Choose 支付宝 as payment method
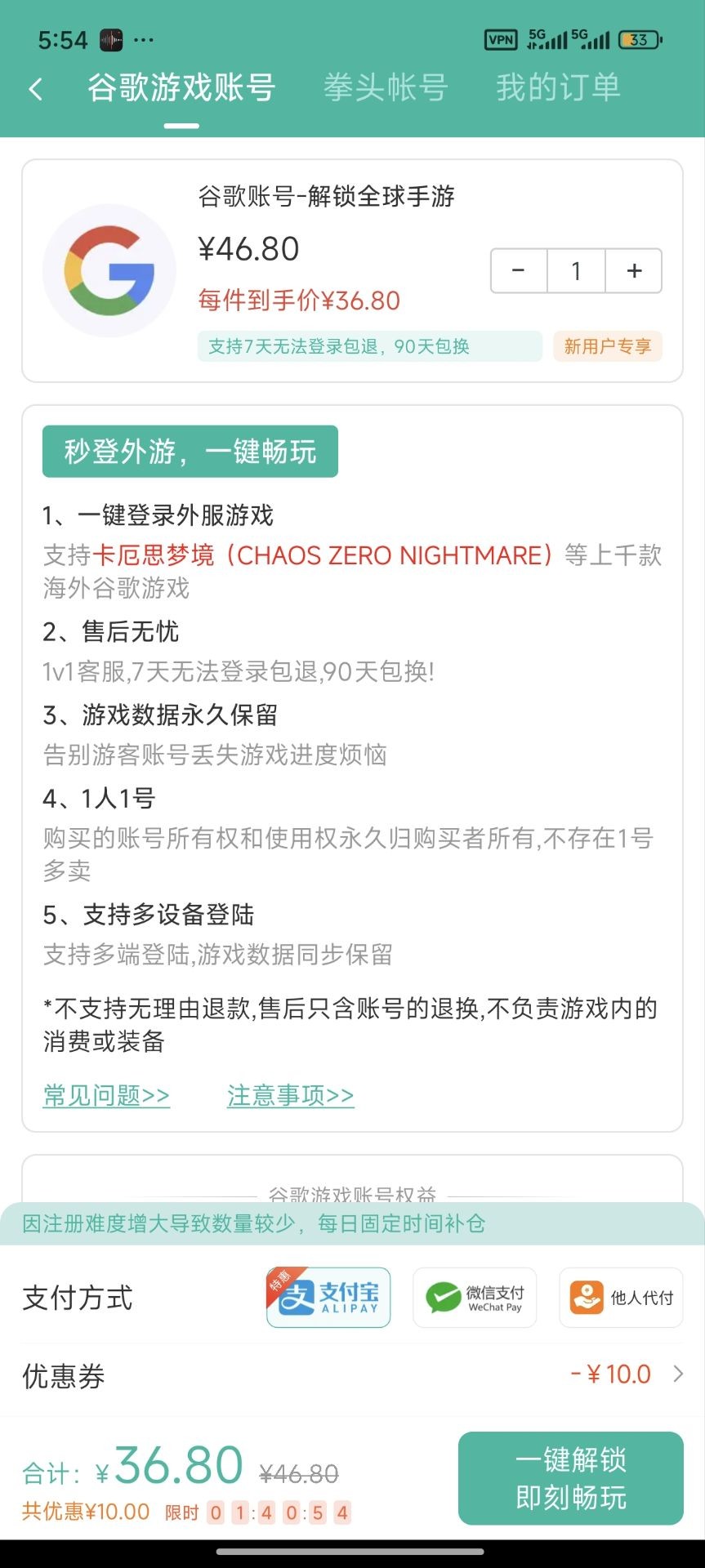 pos(328,1297)
